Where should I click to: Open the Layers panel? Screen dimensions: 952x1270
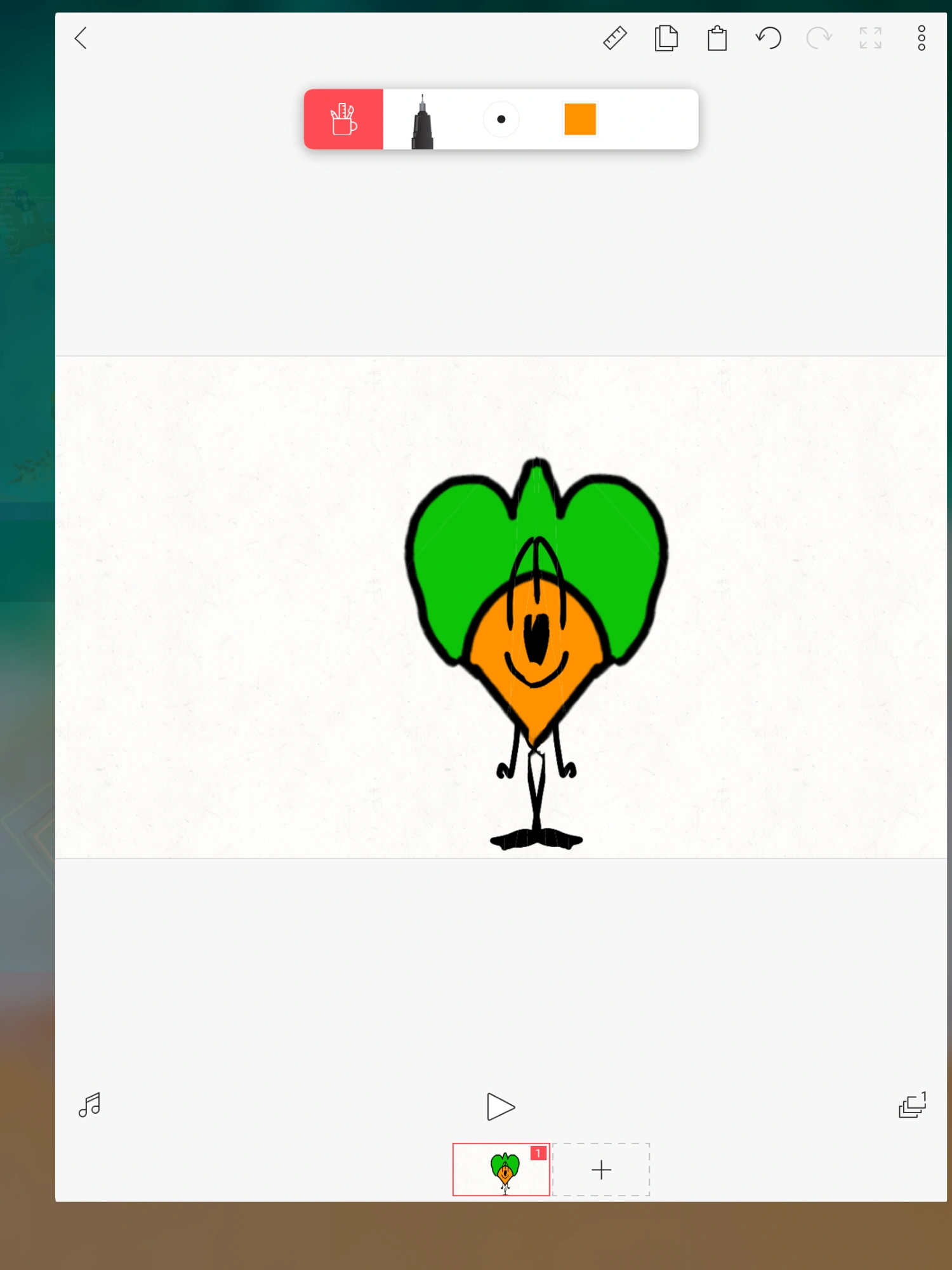click(x=913, y=1106)
